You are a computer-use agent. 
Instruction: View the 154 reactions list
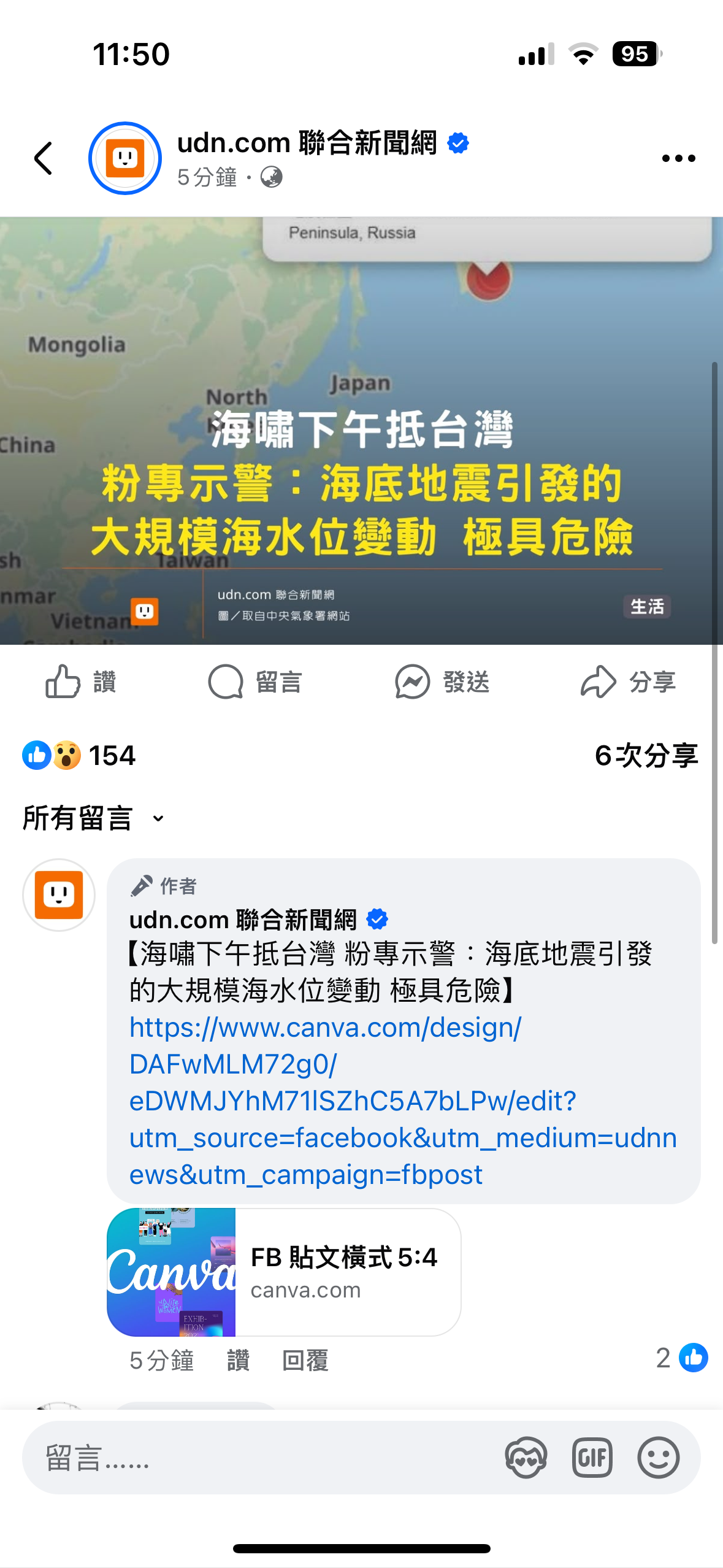pyautogui.click(x=80, y=755)
